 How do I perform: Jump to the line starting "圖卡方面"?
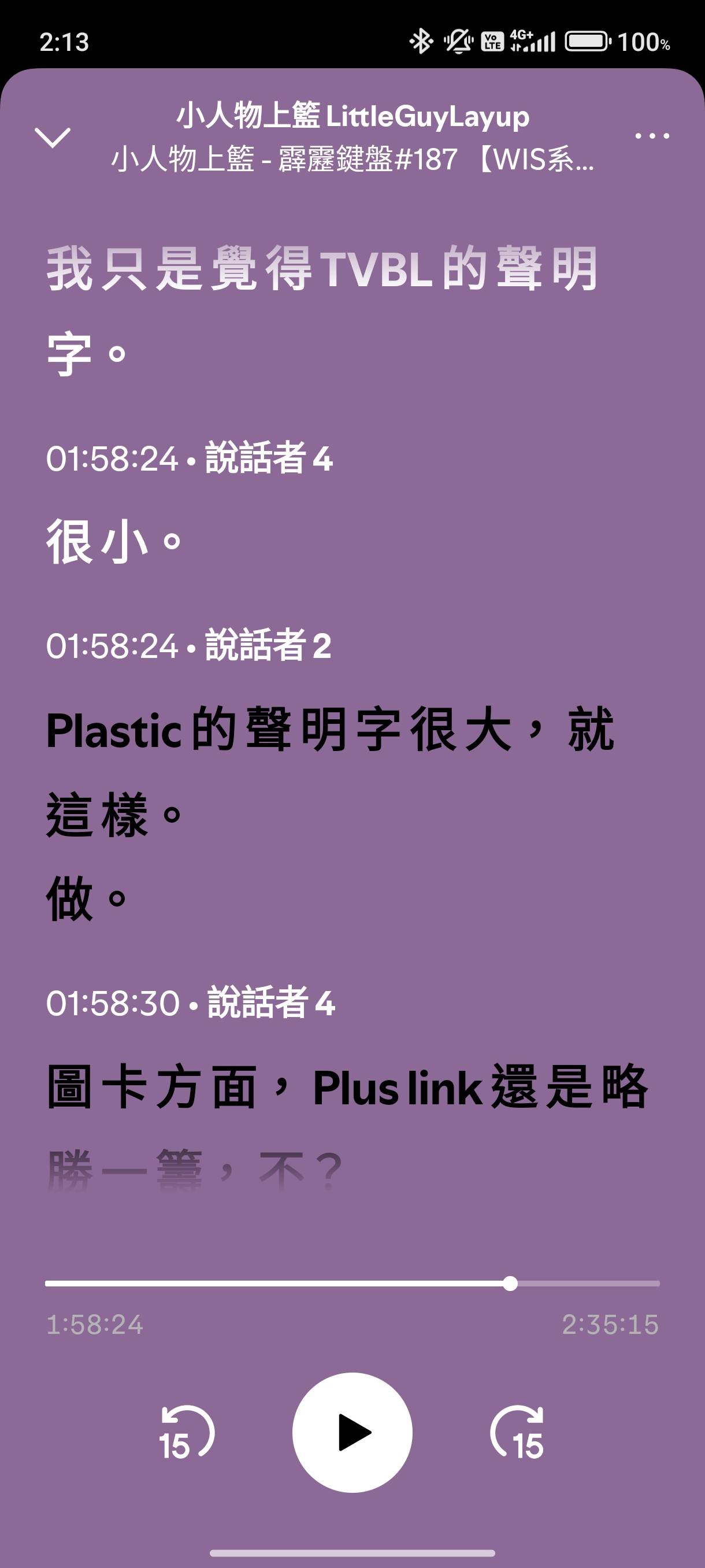tap(347, 1128)
